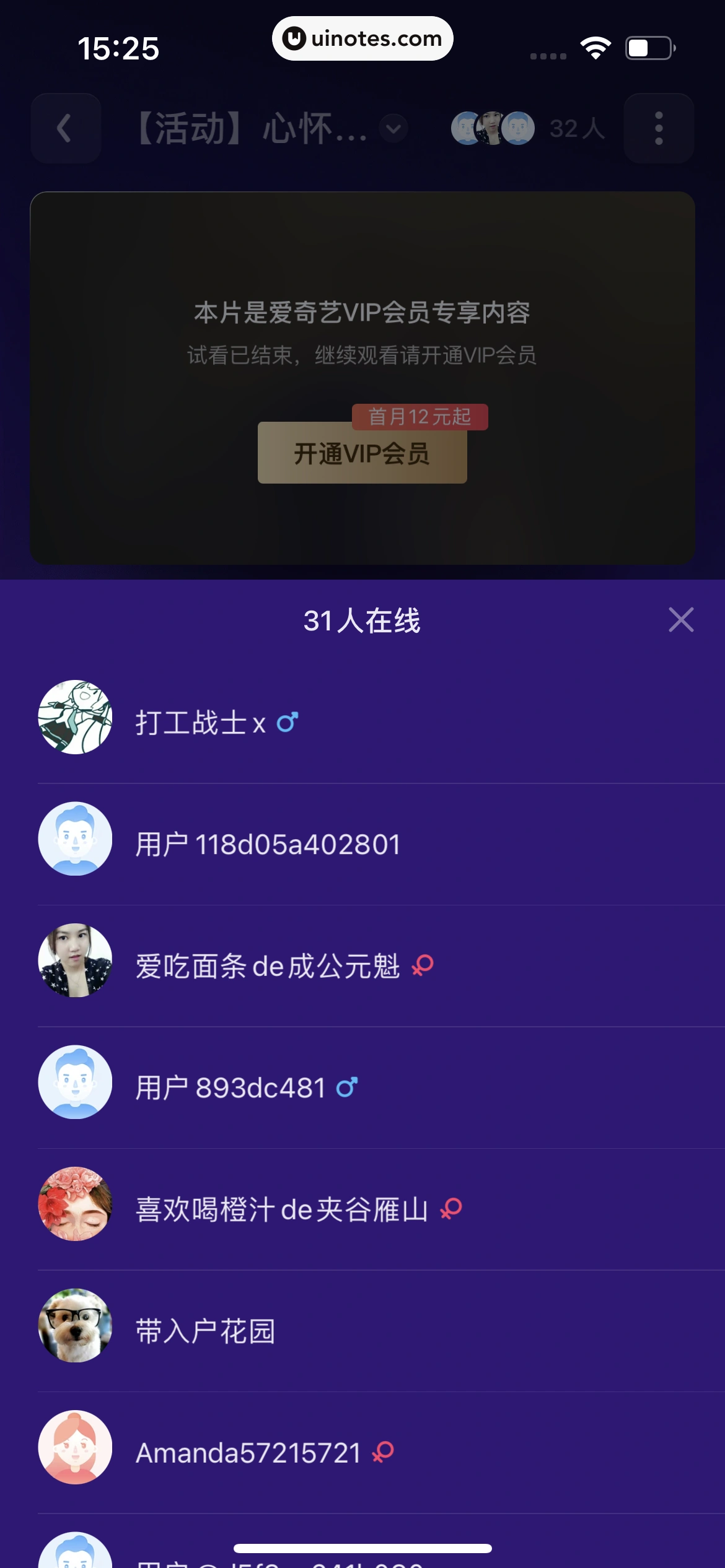Open the three-dot more options menu
The height and width of the screenshot is (1568, 725).
[x=658, y=128]
